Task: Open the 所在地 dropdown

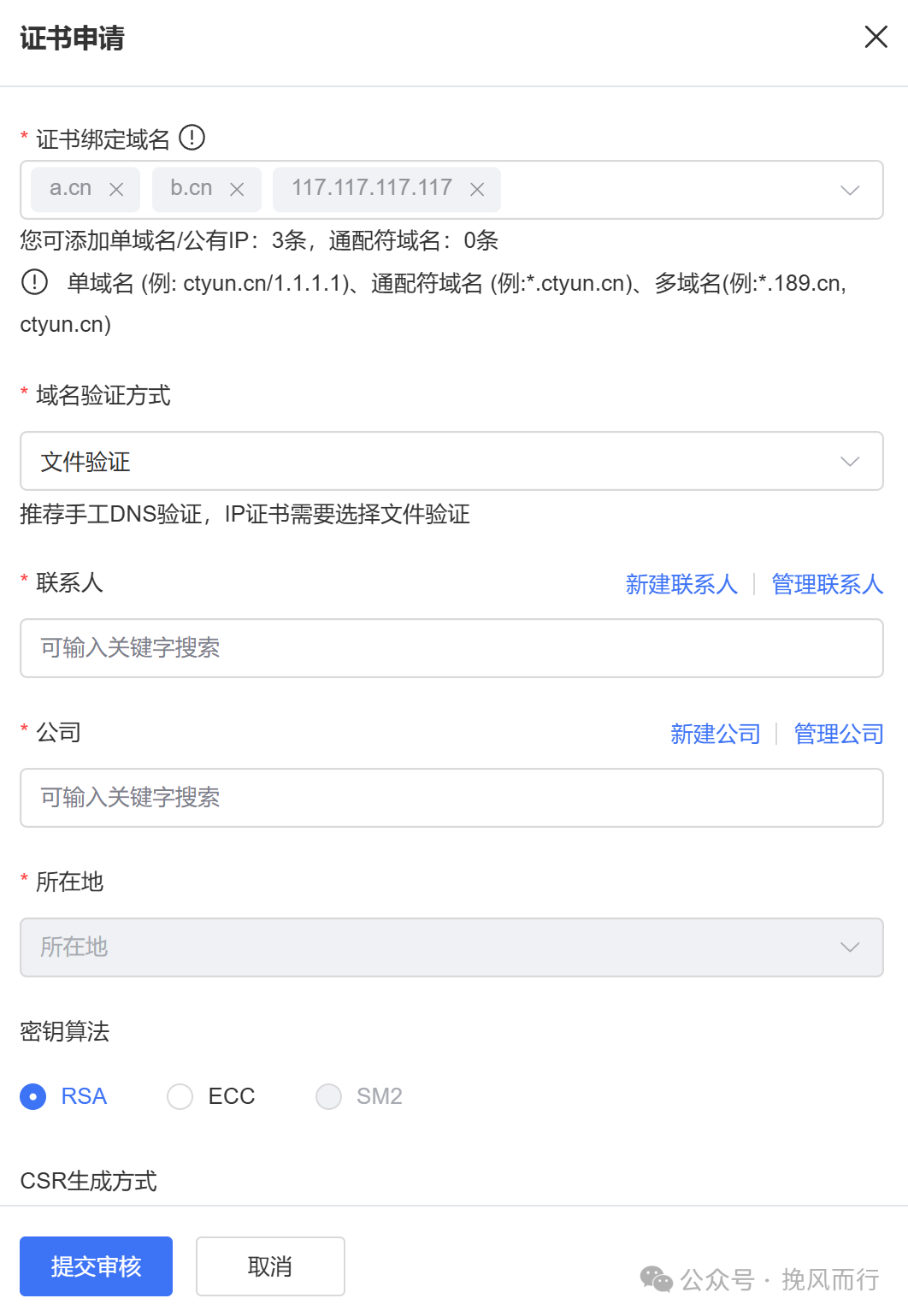Action: pos(451,947)
